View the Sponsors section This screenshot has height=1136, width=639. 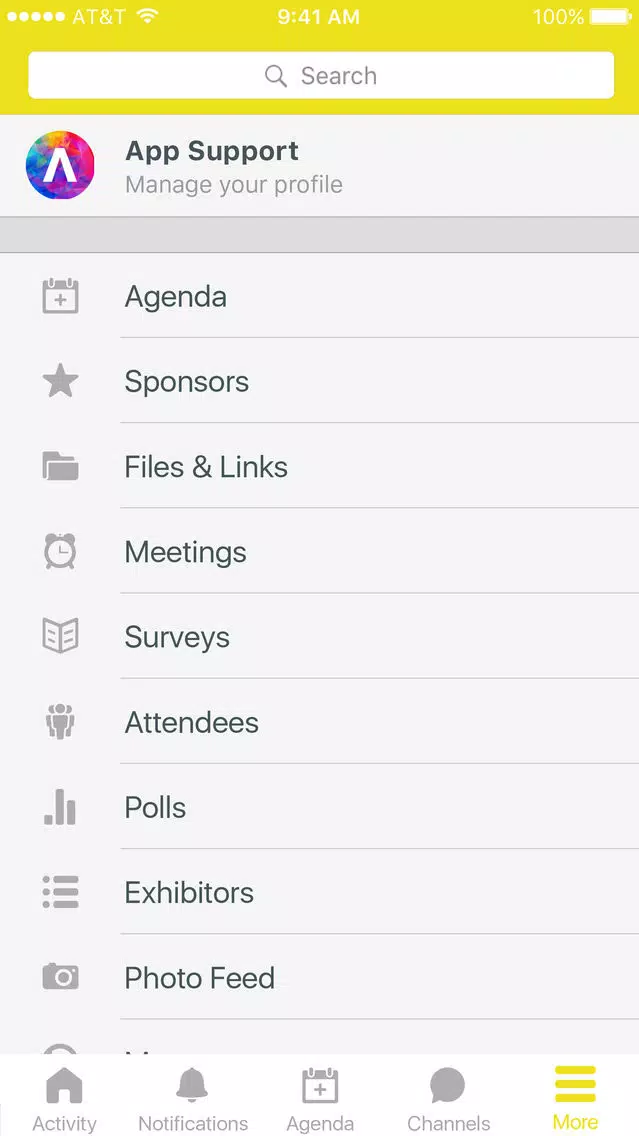coord(320,381)
